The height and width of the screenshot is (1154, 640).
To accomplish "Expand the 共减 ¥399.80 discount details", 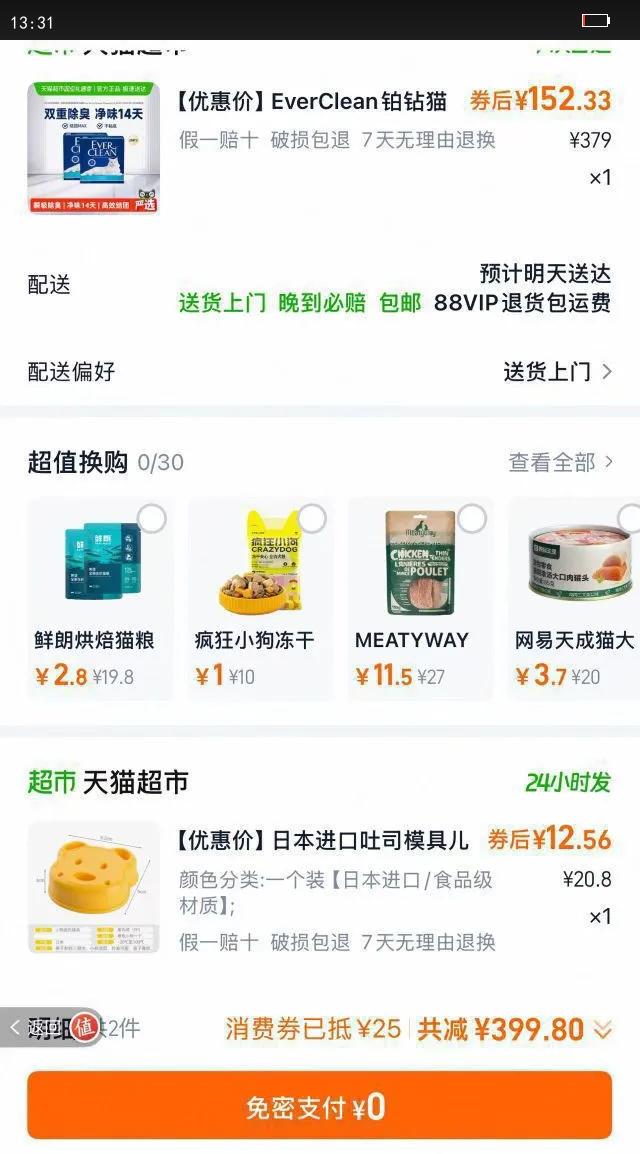I will tap(602, 1029).
